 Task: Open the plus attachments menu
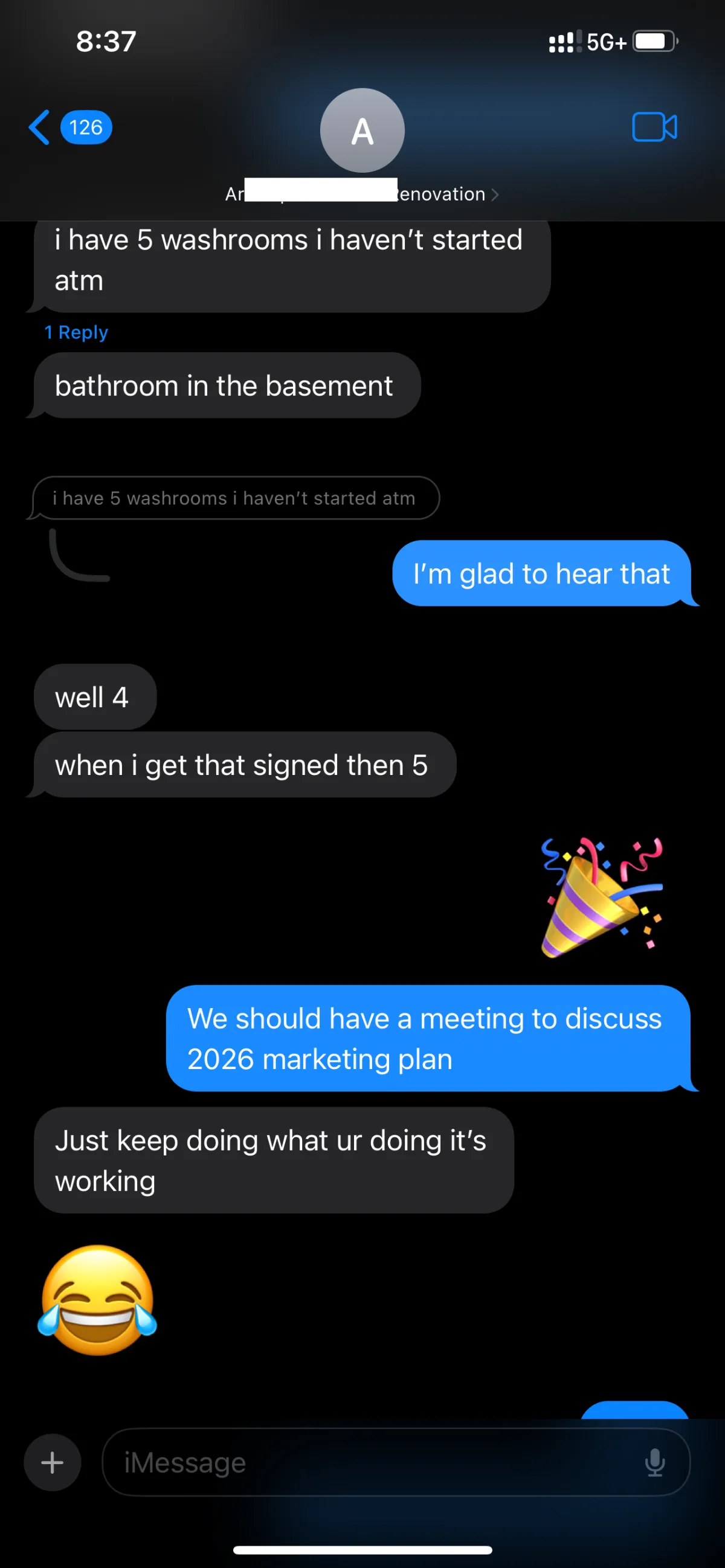click(53, 1462)
